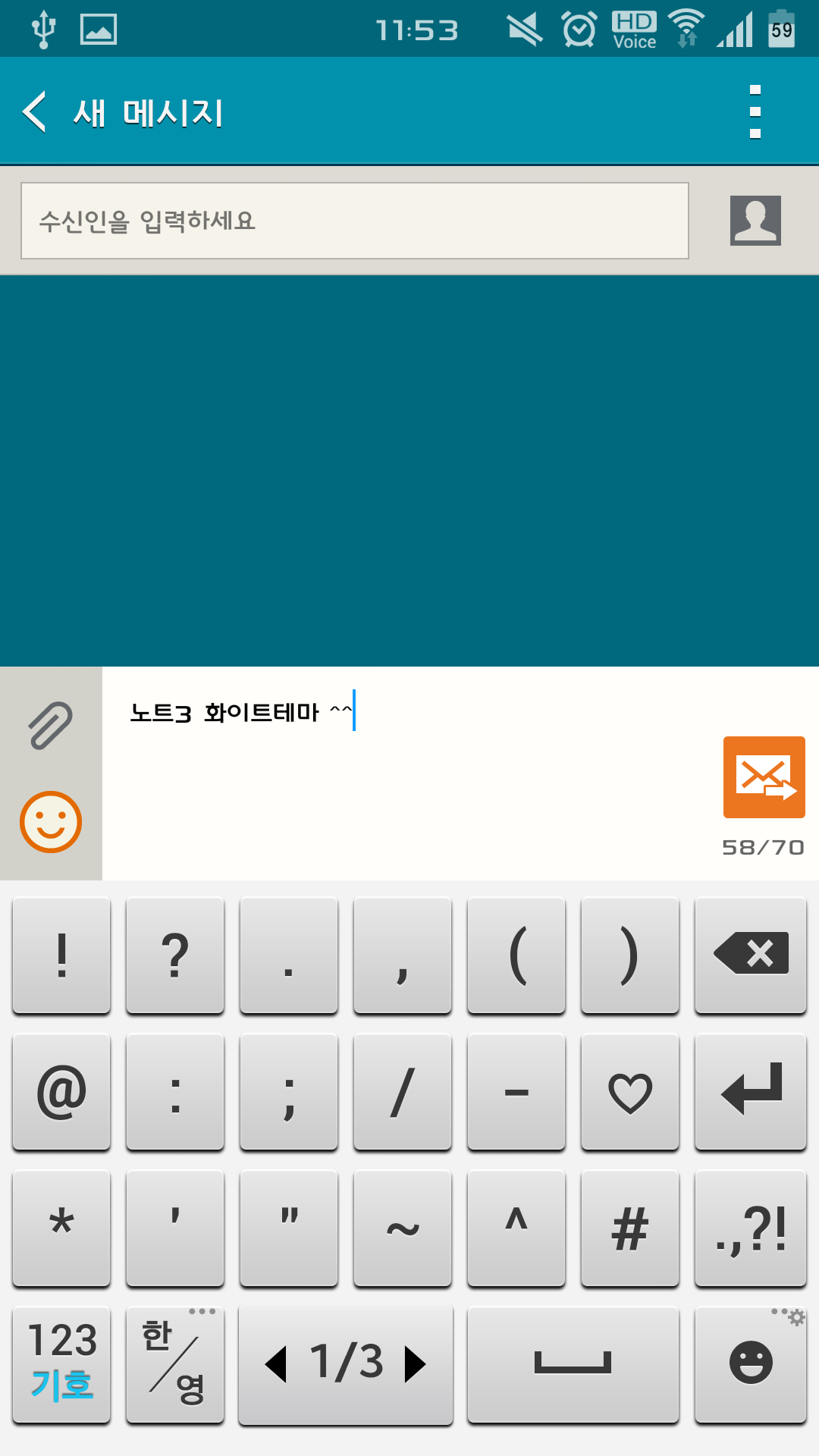This screenshot has width=819, height=1456.
Task: Send the message with the orange envelope button
Action: click(x=764, y=777)
